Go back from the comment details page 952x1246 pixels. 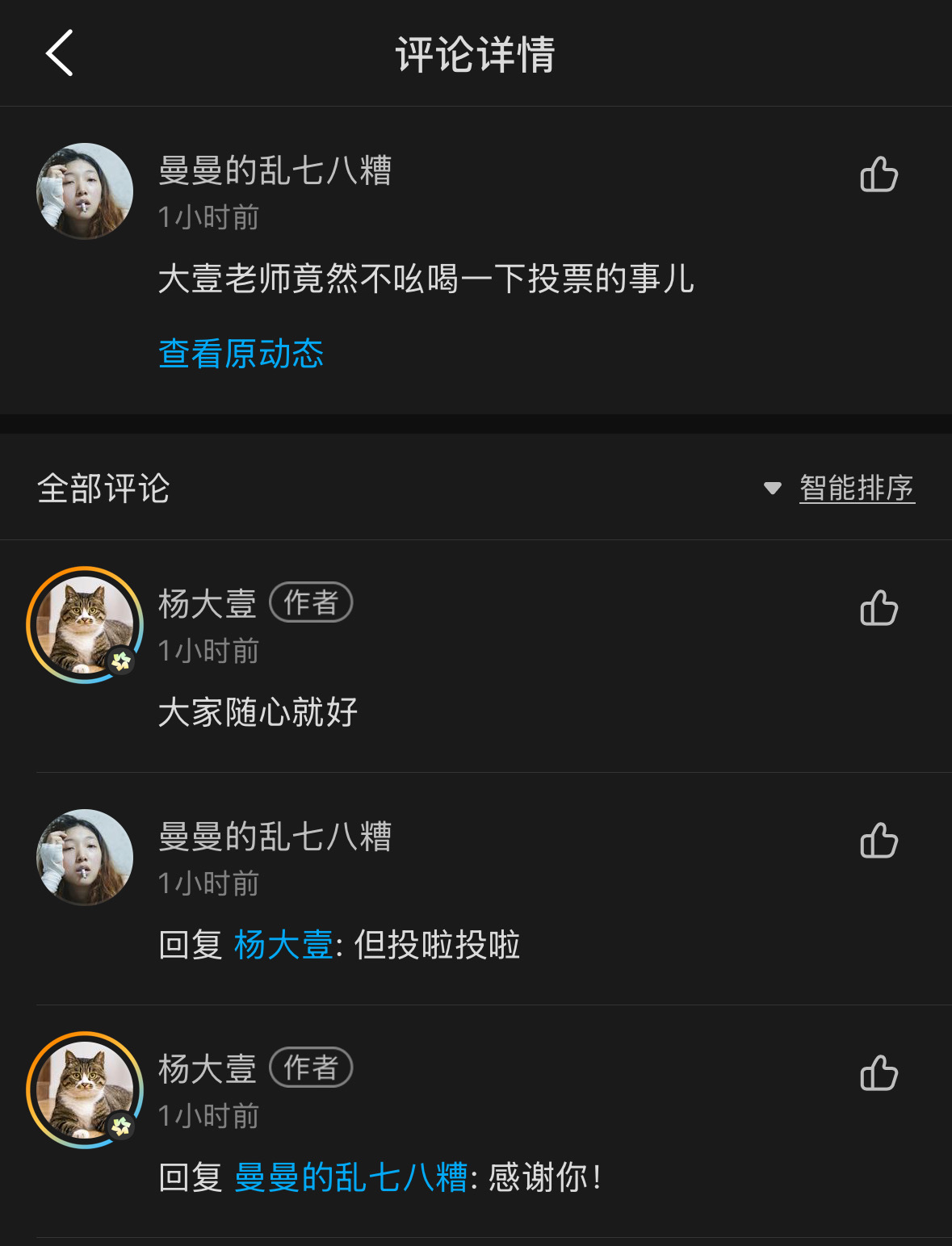click(x=60, y=53)
